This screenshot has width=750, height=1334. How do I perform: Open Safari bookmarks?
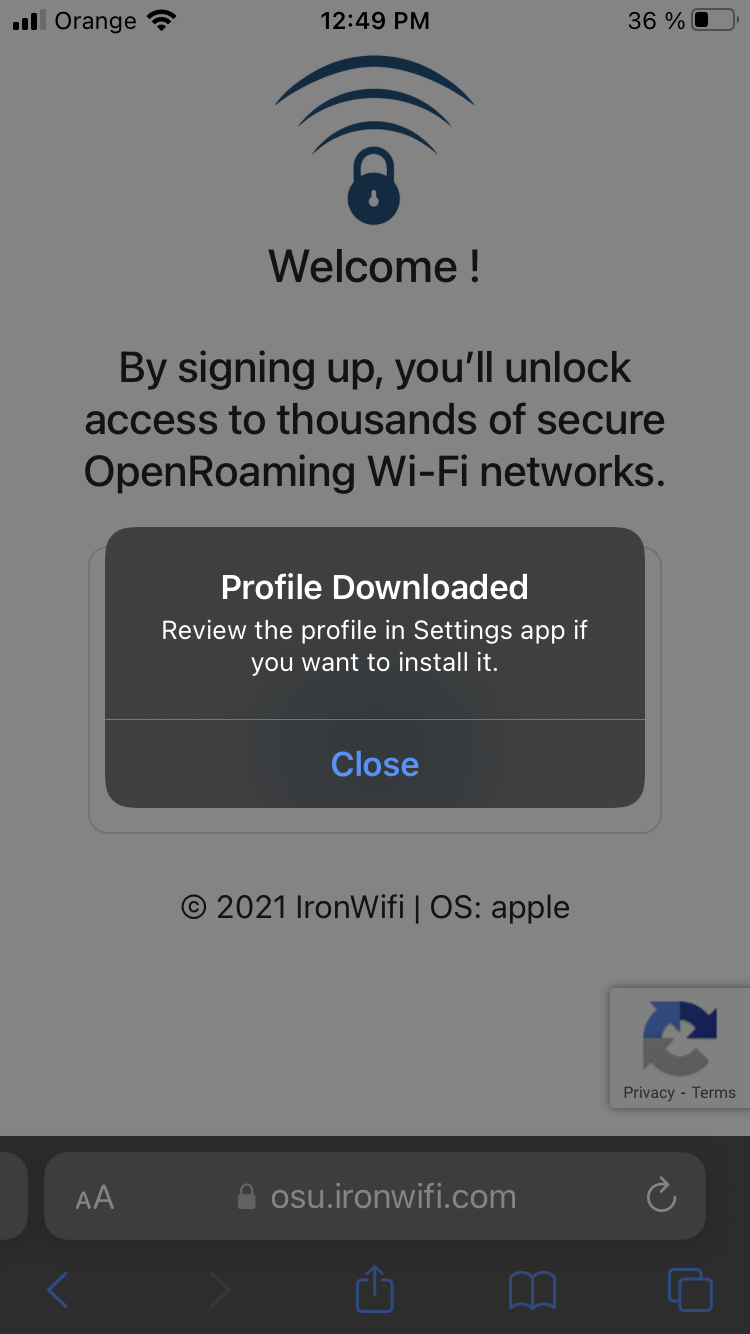[532, 1290]
